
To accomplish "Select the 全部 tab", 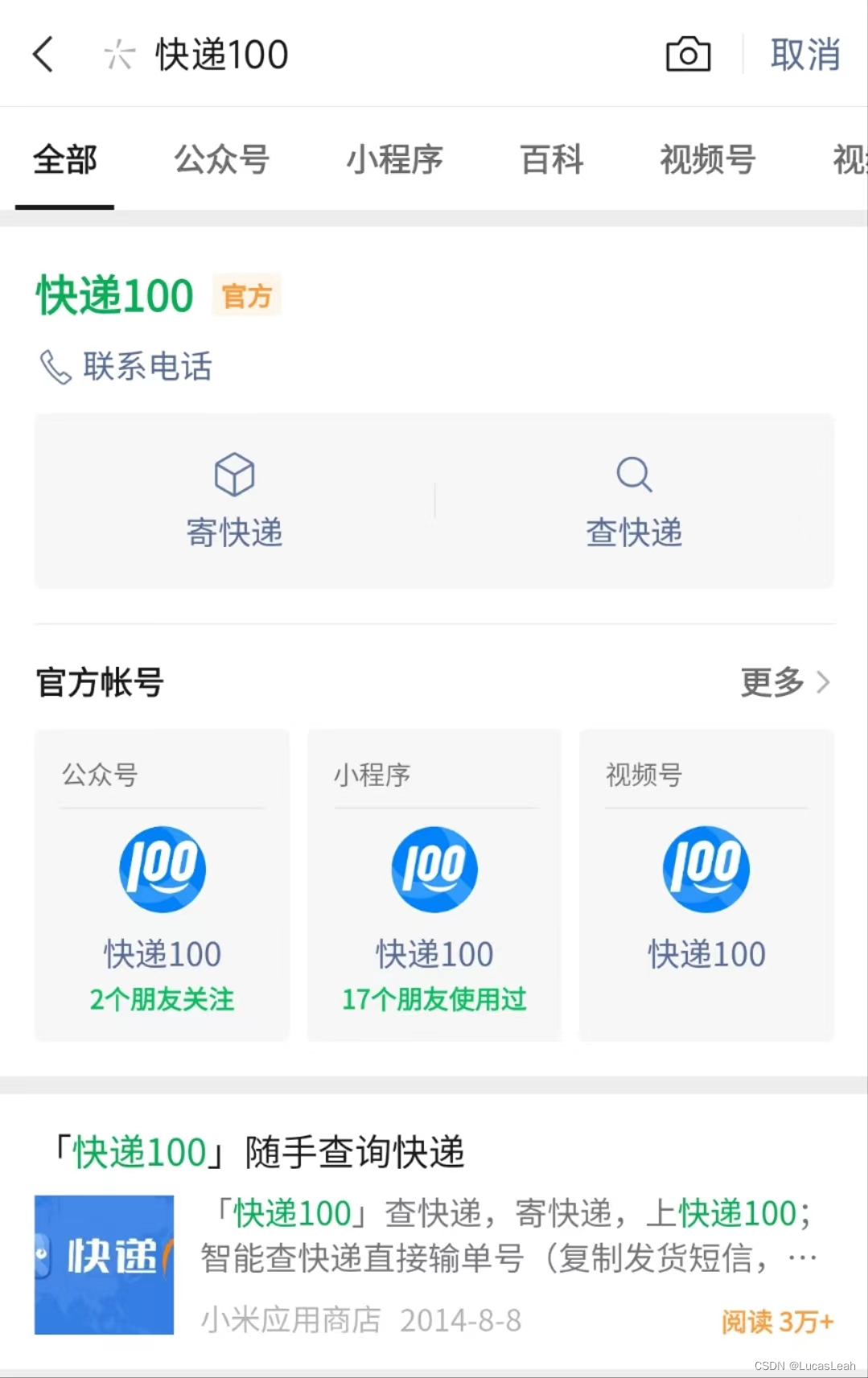I will point(64,159).
